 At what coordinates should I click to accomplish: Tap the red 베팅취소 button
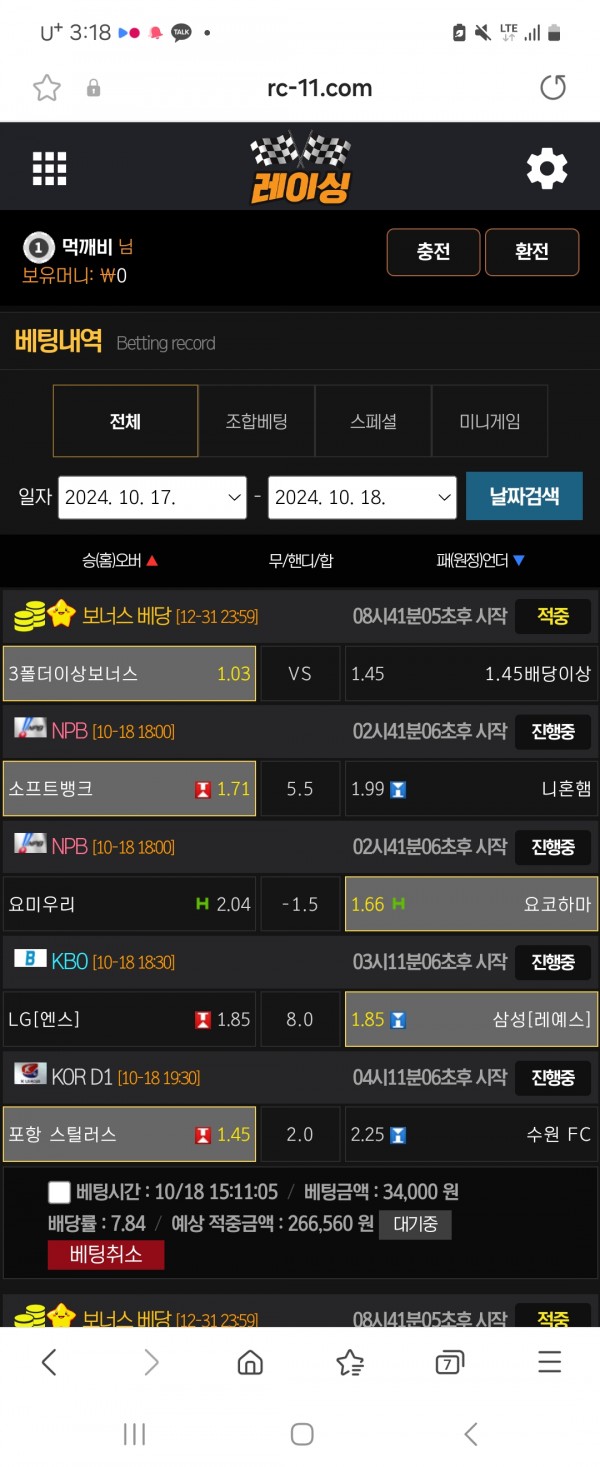pyautogui.click(x=105, y=1254)
